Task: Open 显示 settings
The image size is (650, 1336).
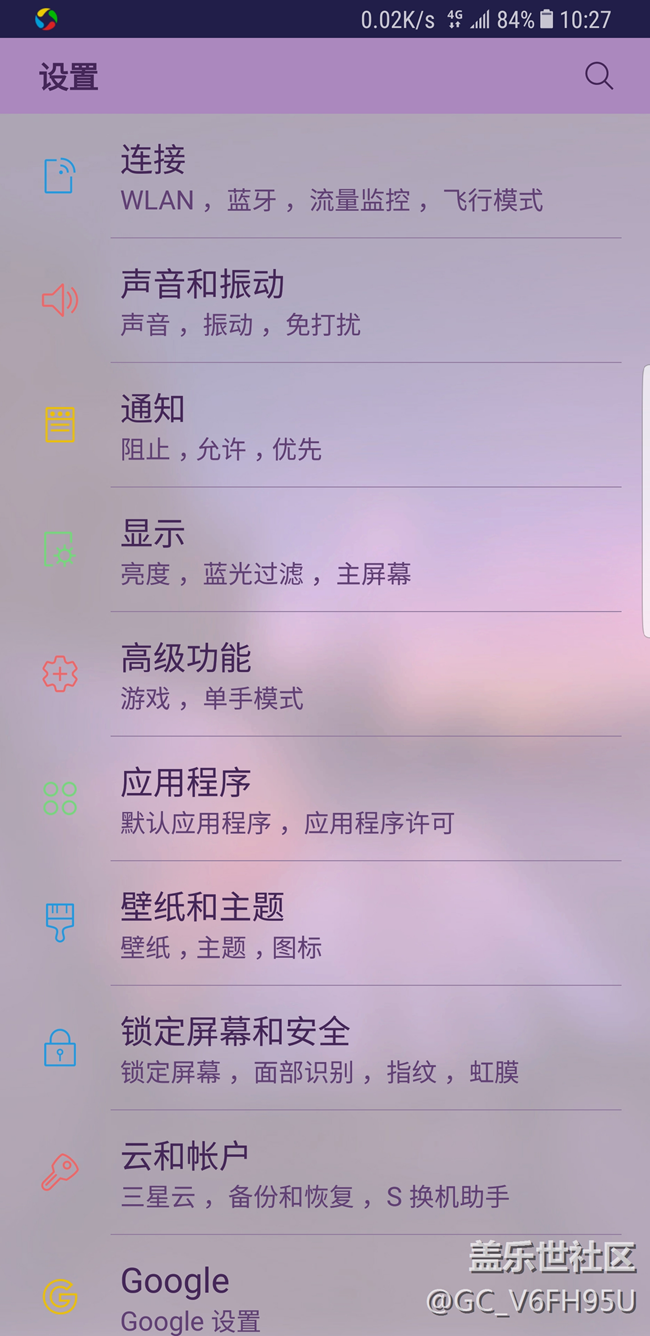Action: tap(330, 550)
